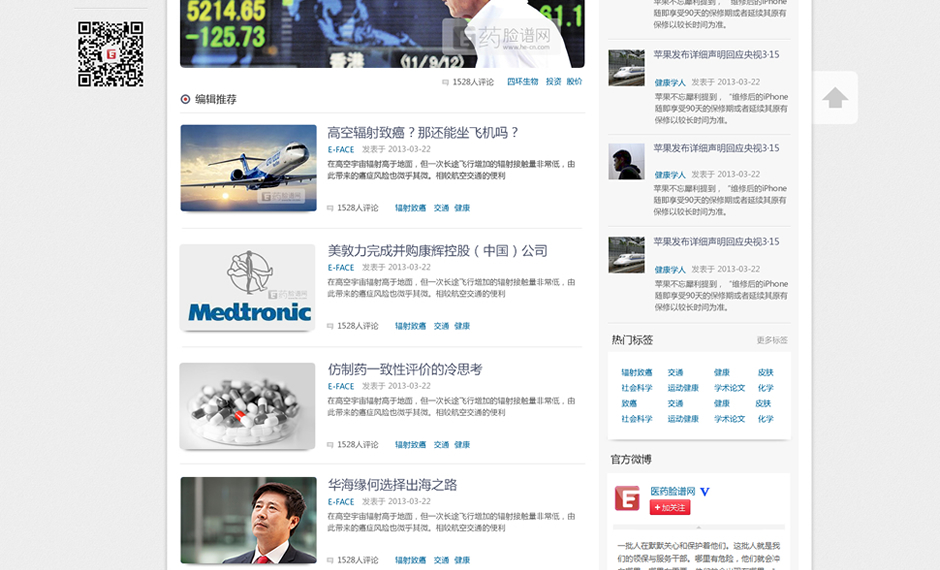Open 更多标签 for more tags
Image resolution: width=940 pixels, height=570 pixels.
point(771,341)
